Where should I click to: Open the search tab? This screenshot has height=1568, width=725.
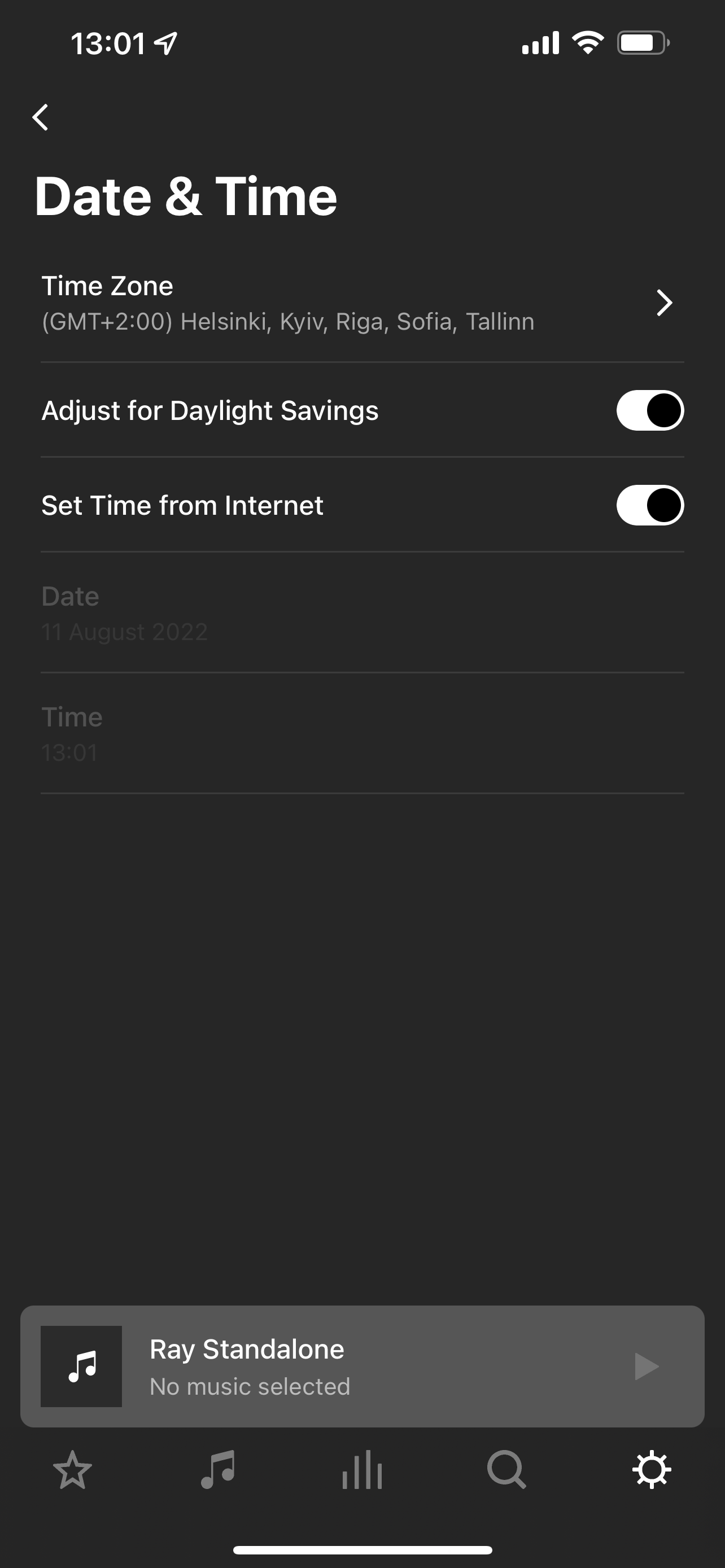pyautogui.click(x=506, y=1470)
